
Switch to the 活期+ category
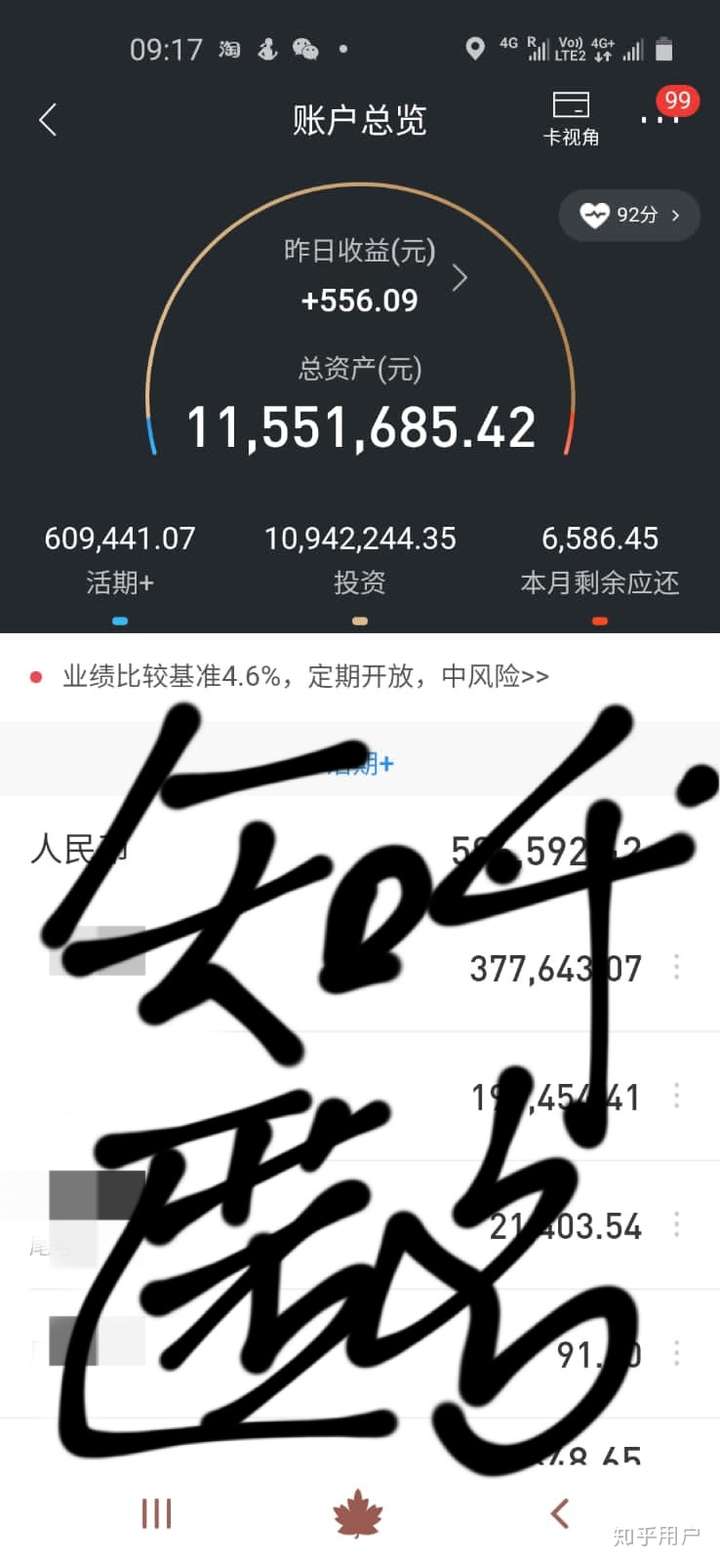pos(119,583)
